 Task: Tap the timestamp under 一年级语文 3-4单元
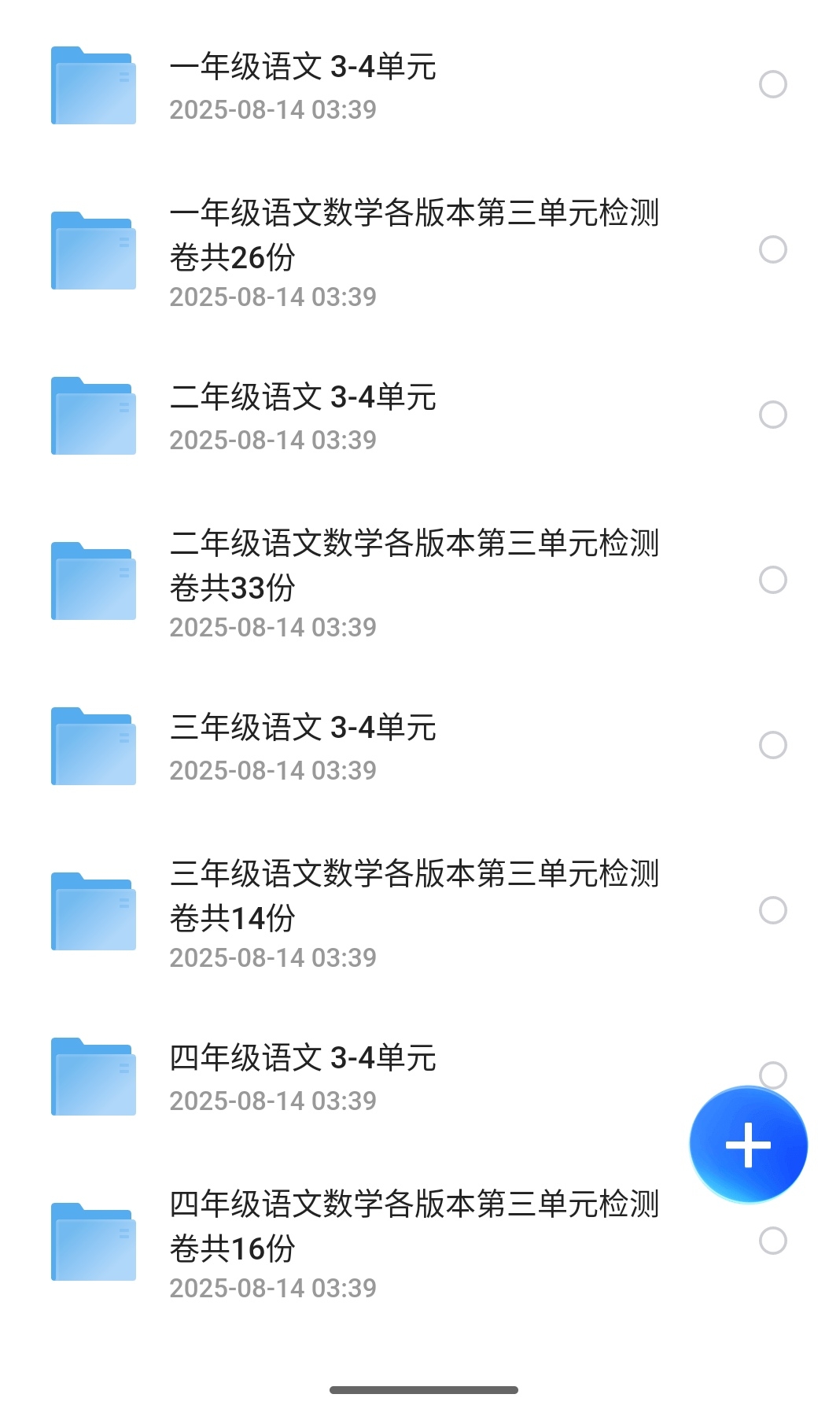coord(273,109)
